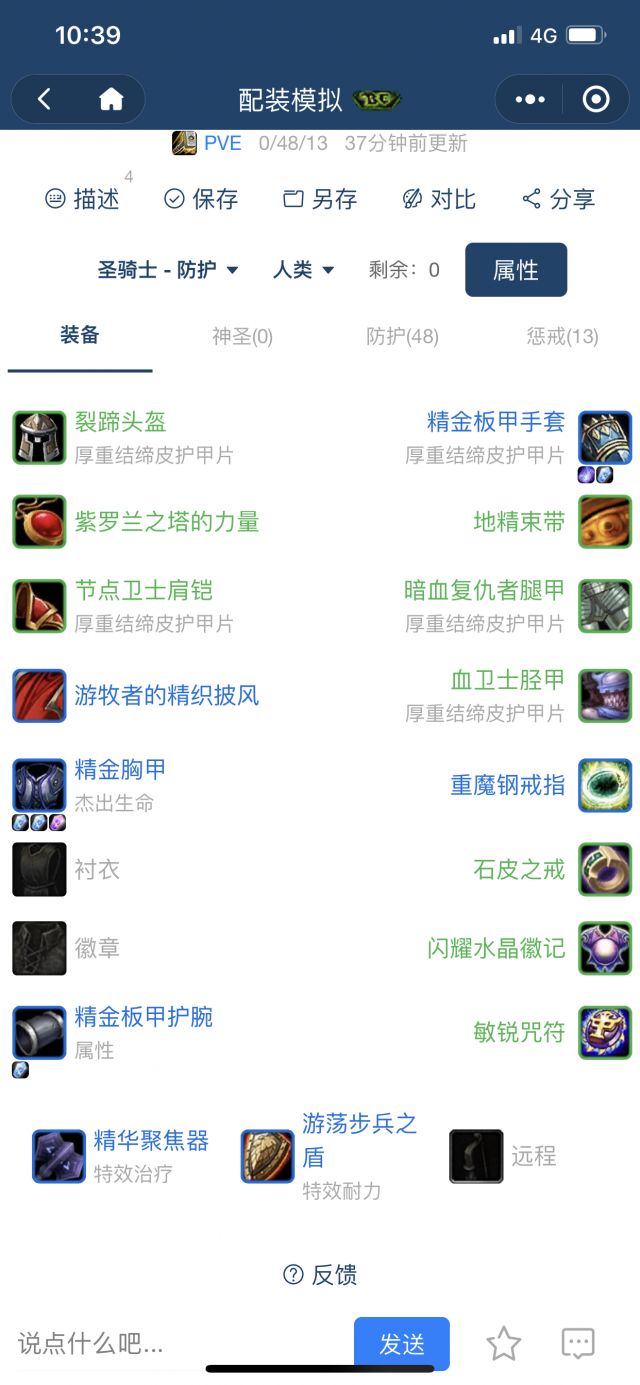Viewport: 640px width, 1385px height.
Task: Expand the 人类 race dropdown
Action: [303, 270]
